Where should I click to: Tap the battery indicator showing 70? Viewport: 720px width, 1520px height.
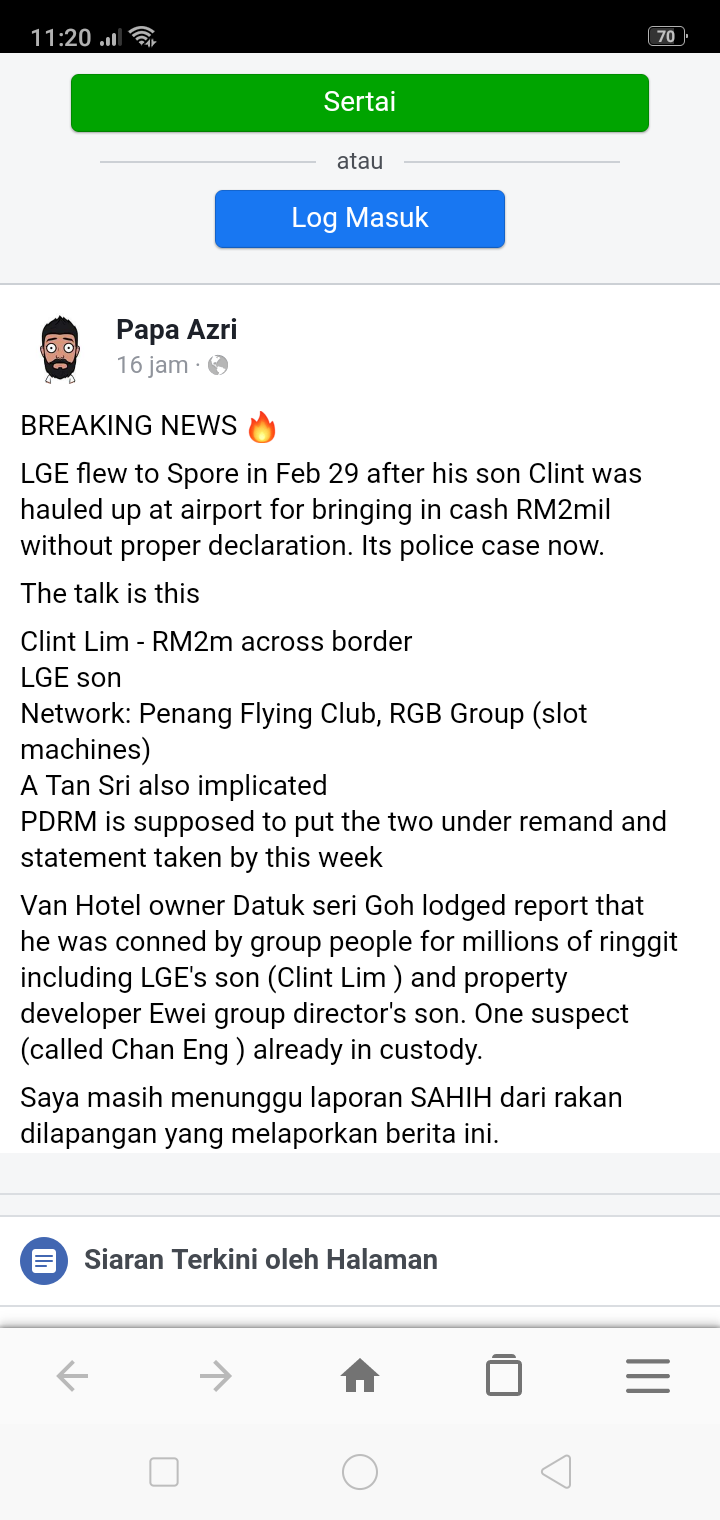coord(665,37)
